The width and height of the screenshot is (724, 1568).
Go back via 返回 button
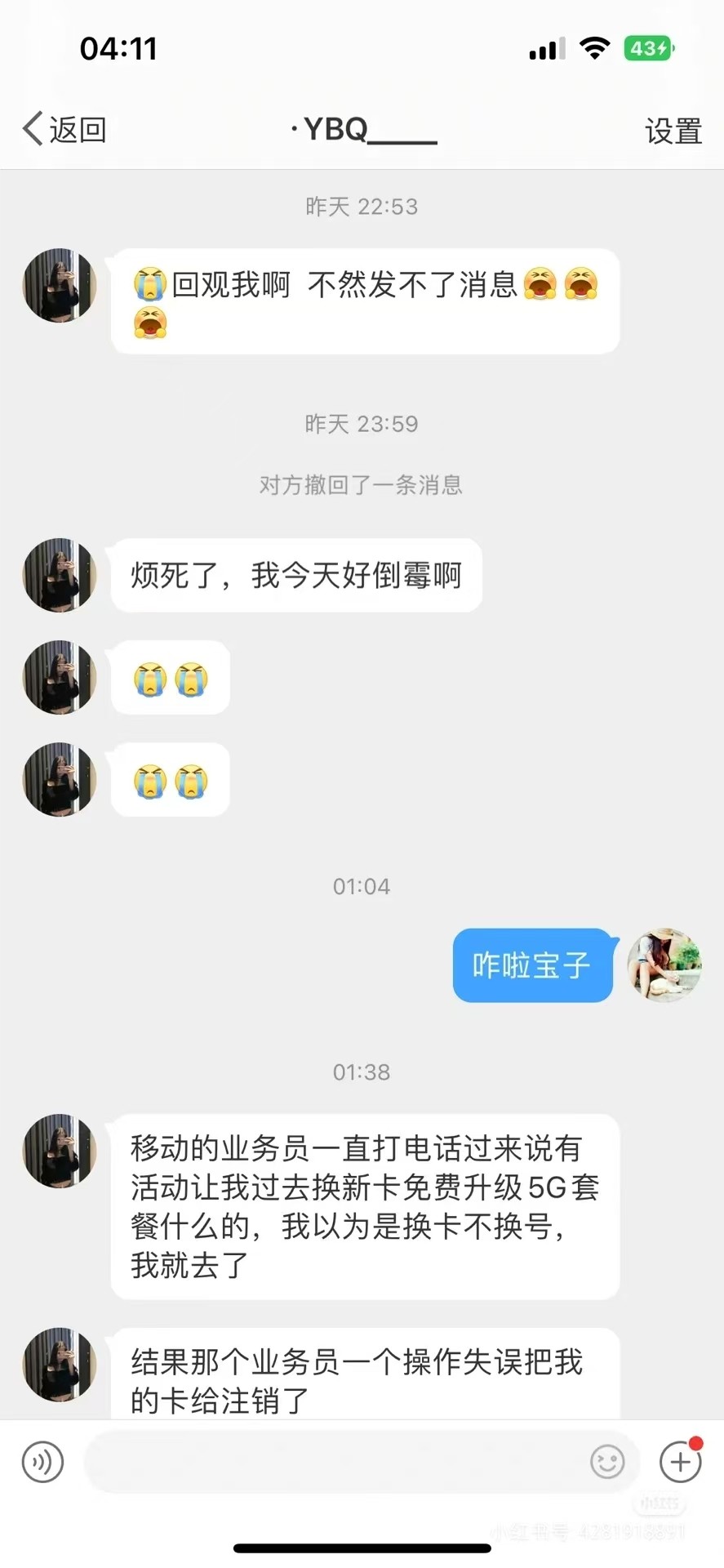pos(64,130)
